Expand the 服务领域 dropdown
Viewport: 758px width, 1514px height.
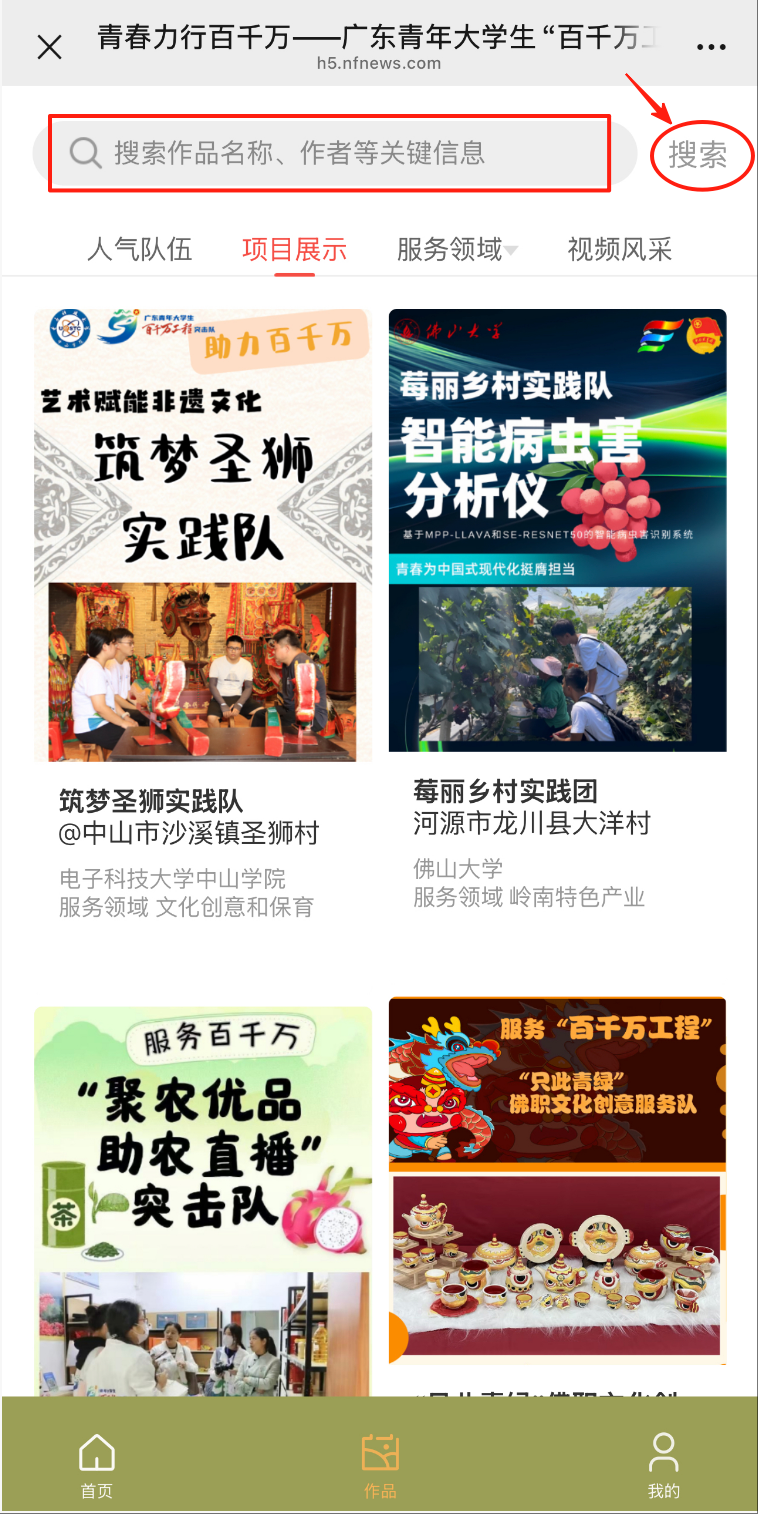457,249
